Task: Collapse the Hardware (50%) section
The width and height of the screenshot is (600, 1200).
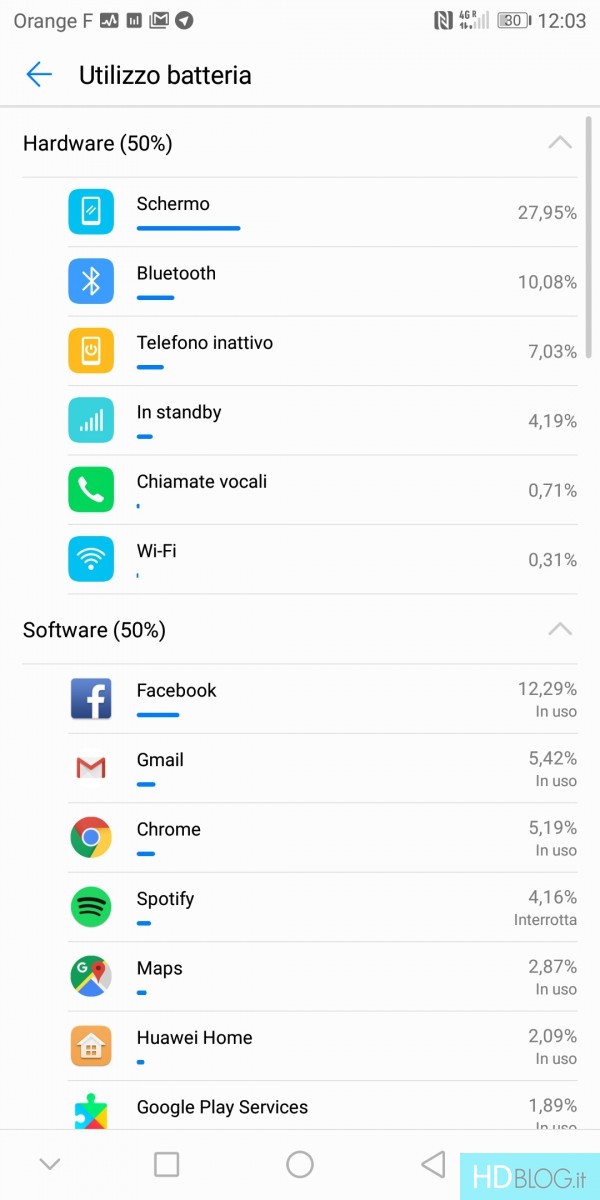Action: (560, 143)
